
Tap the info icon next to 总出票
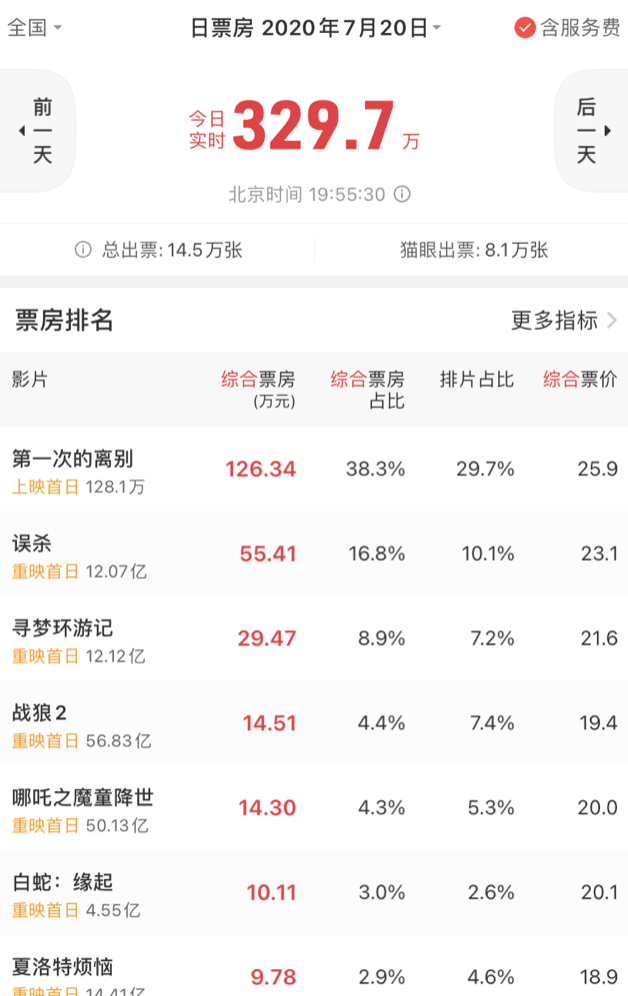coord(83,250)
